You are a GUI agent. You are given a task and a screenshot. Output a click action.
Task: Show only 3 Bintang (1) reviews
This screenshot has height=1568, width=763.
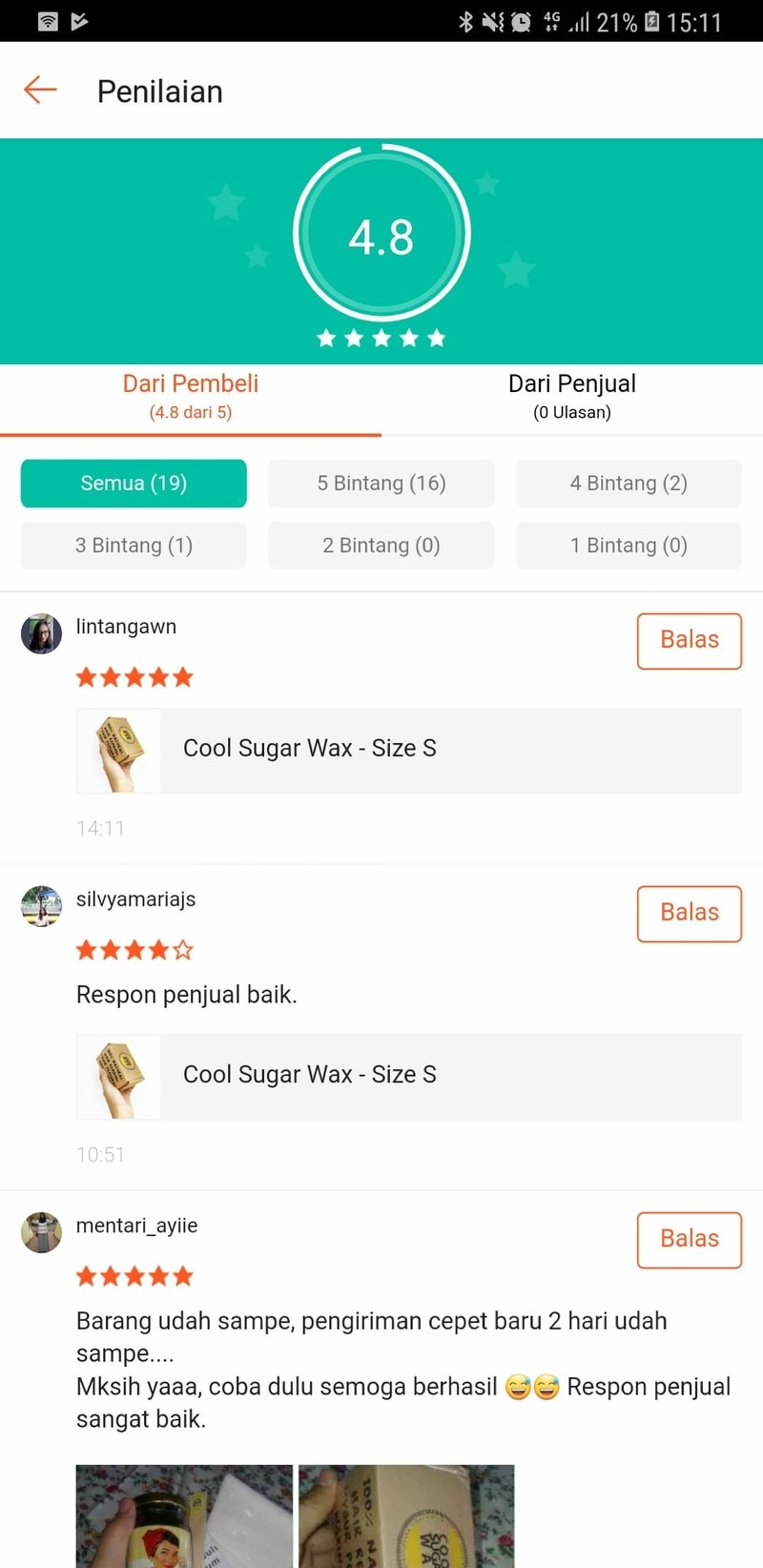point(134,546)
